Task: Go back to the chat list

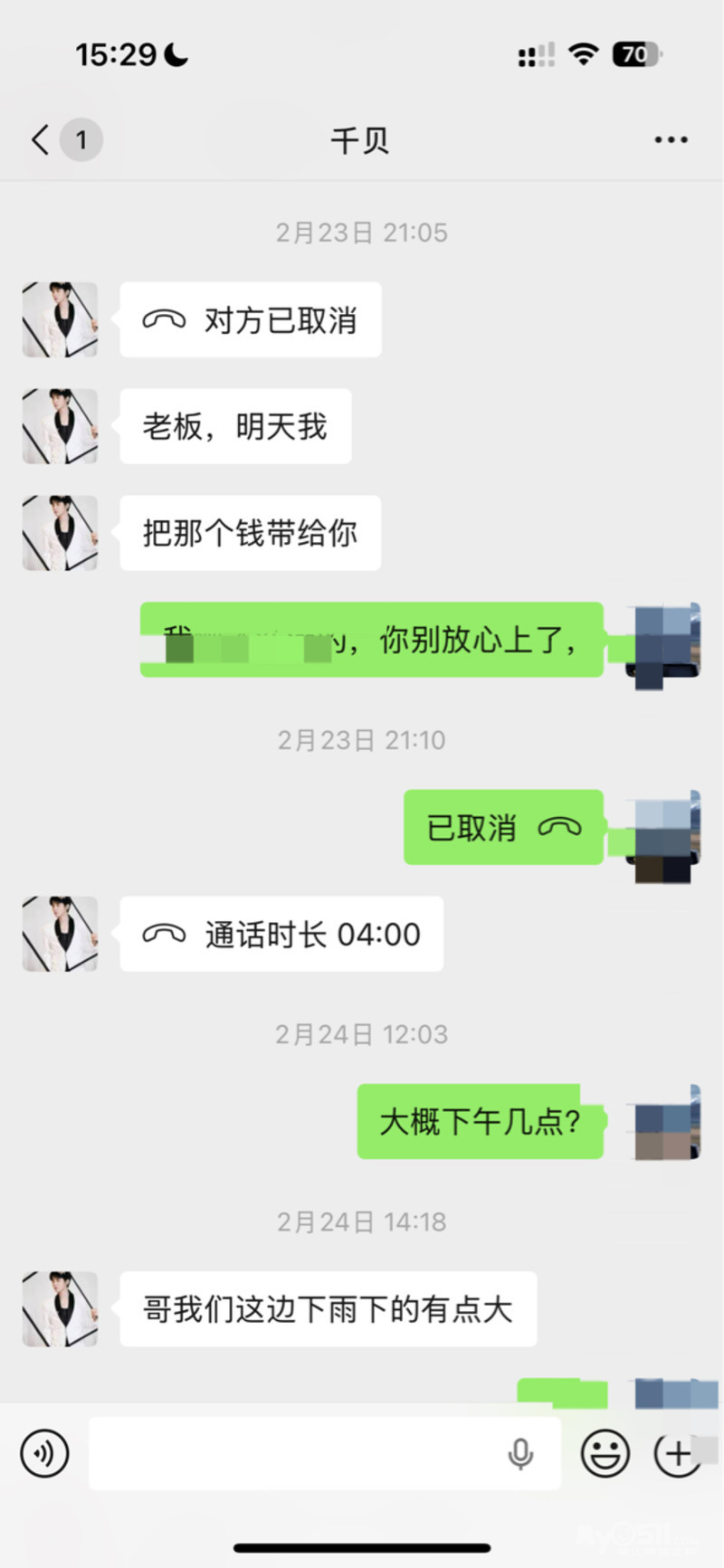Action: 41,140
